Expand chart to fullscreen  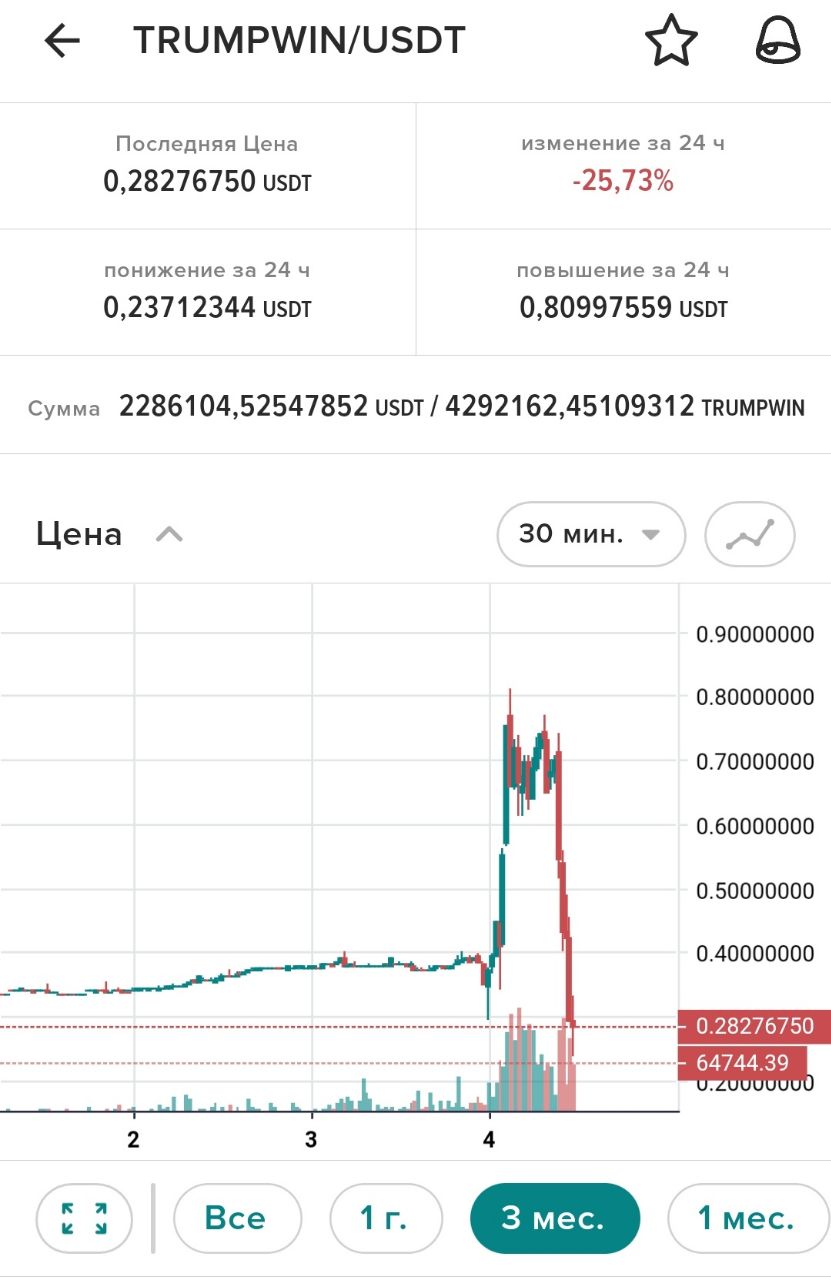coord(84,1218)
